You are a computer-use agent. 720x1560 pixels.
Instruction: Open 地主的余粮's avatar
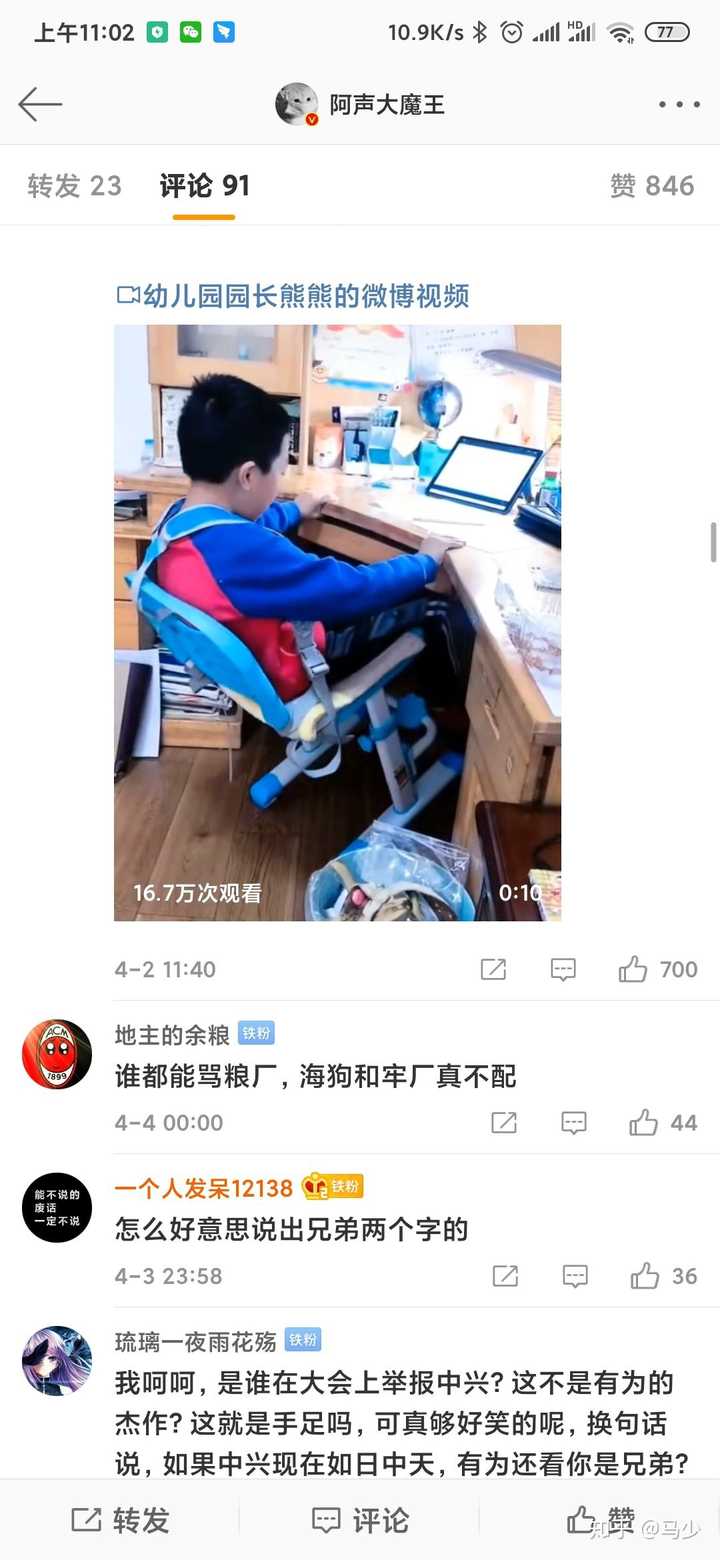point(57,1054)
